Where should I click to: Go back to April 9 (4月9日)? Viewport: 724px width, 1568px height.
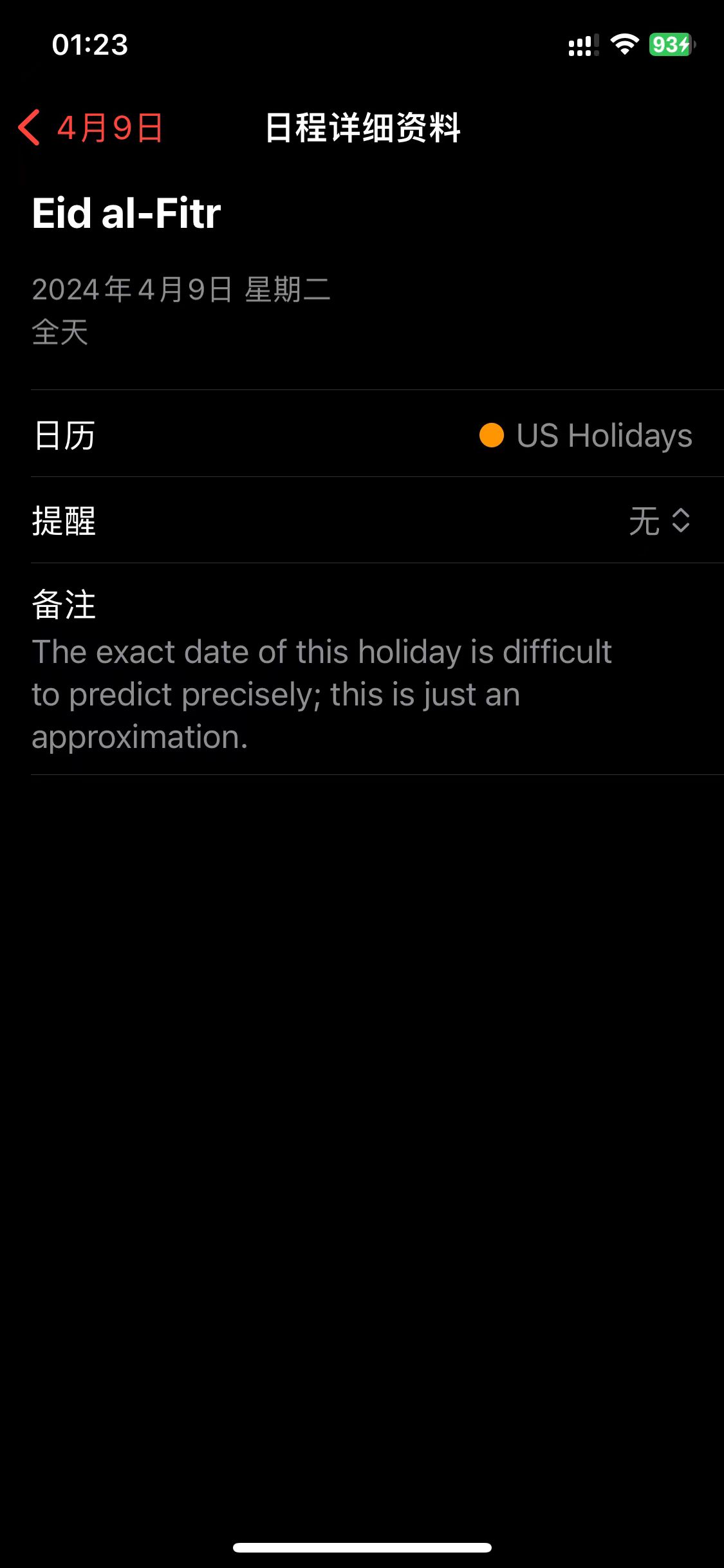90,127
